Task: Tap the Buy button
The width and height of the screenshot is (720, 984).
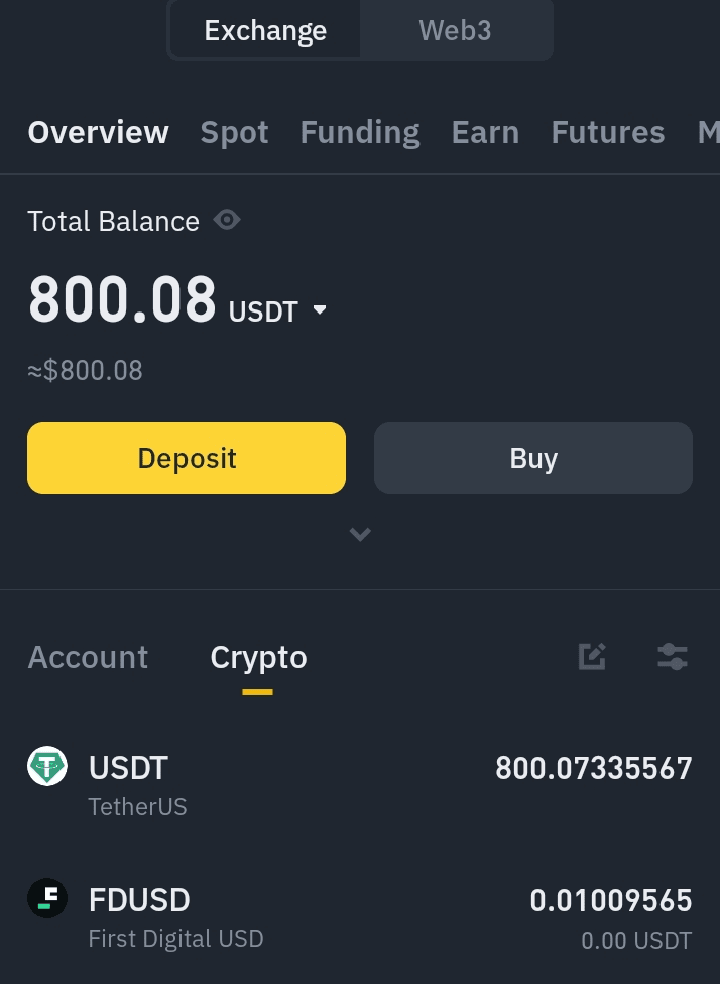Action: (x=533, y=458)
